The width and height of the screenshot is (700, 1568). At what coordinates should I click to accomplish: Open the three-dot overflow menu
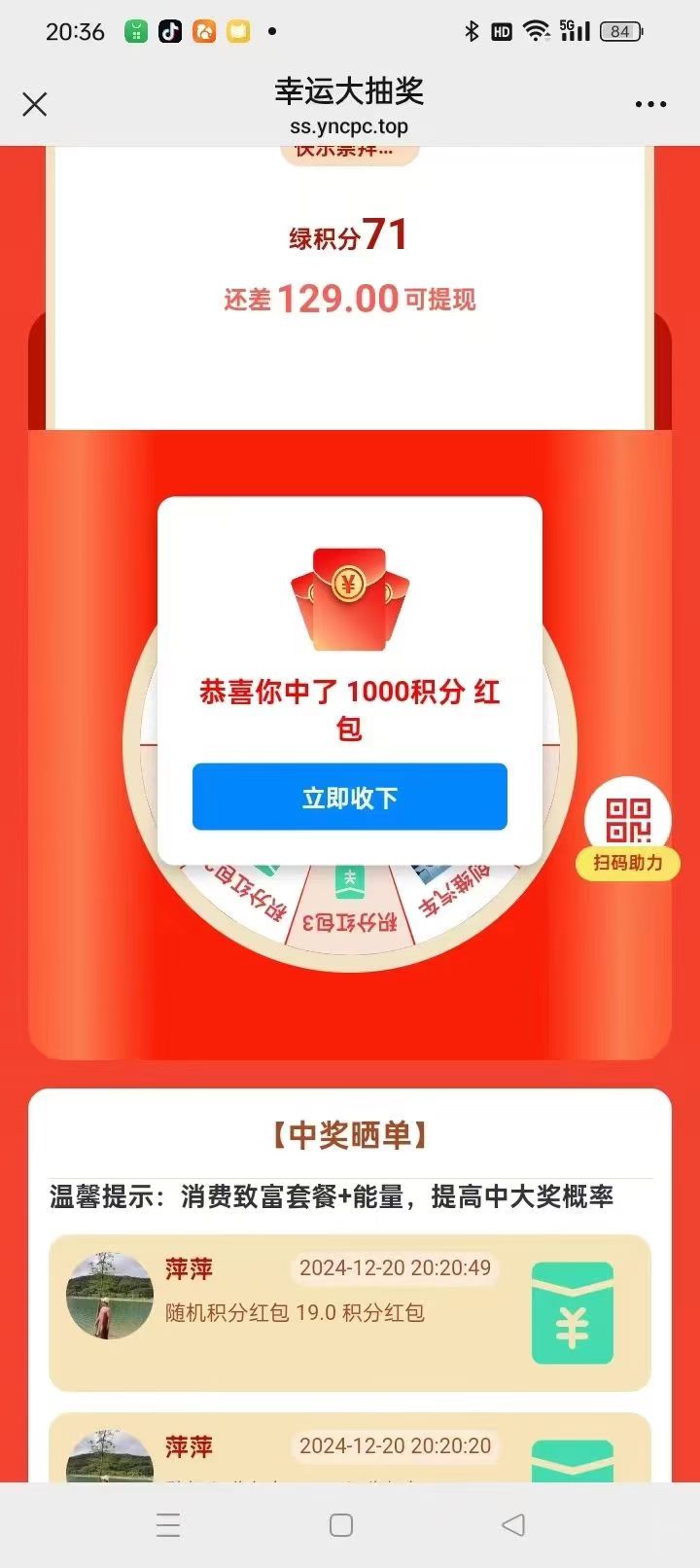[x=650, y=104]
